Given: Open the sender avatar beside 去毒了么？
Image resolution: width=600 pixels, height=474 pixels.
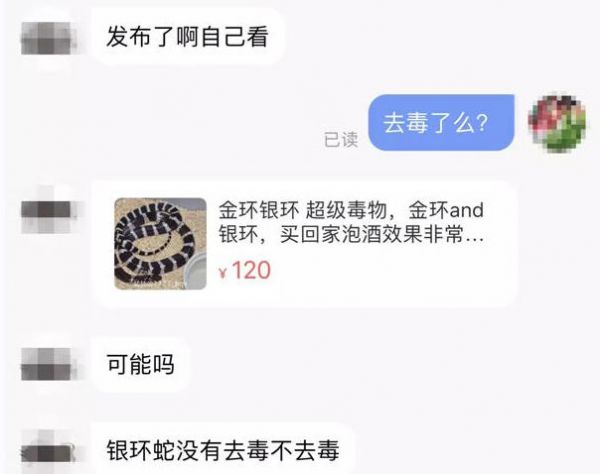Looking at the screenshot, I should coord(557,123).
